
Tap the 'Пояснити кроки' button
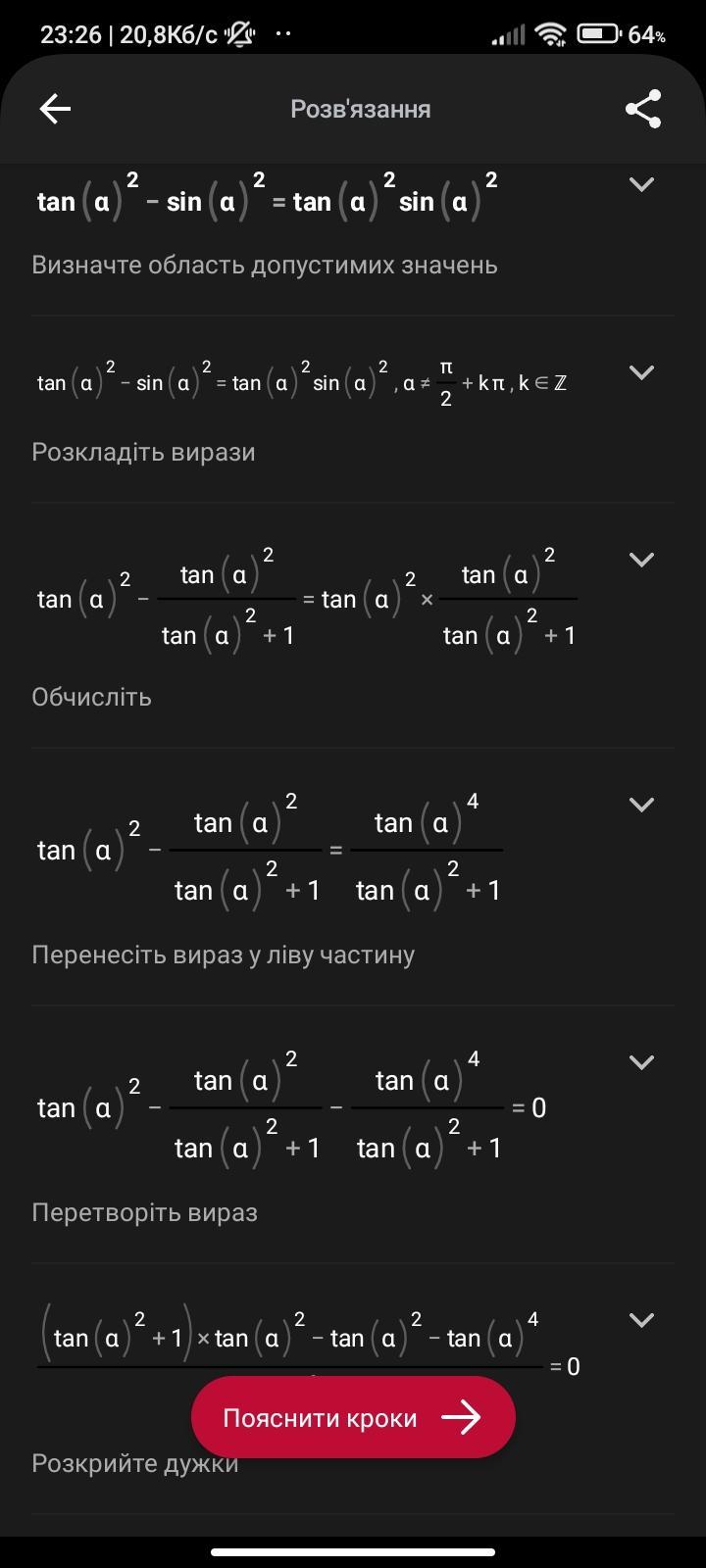[353, 1417]
